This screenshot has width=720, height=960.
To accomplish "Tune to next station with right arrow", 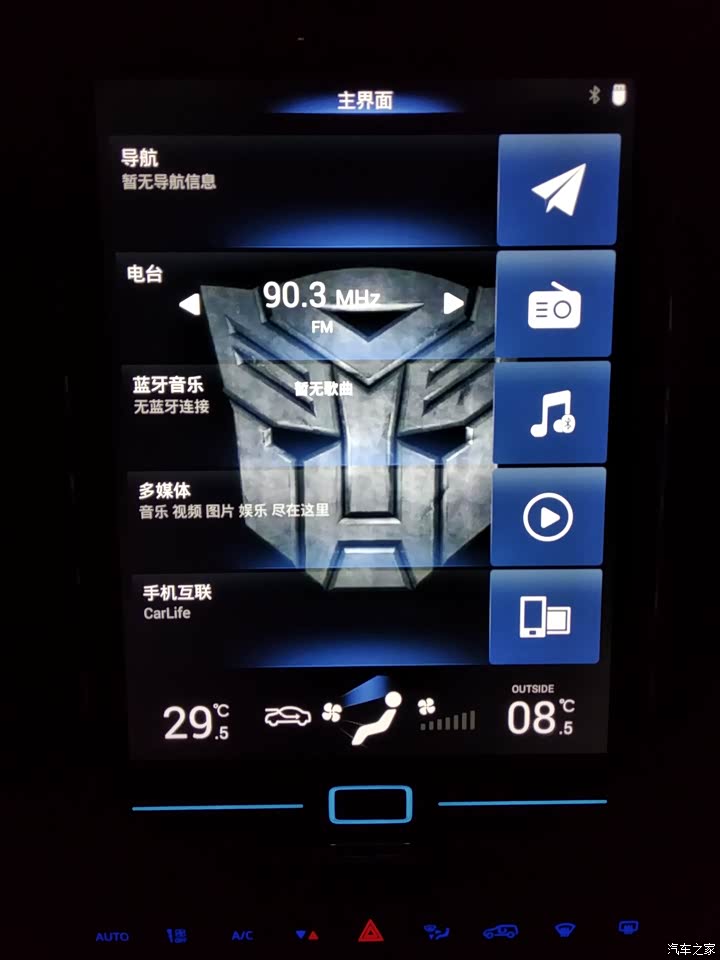I will [x=453, y=302].
